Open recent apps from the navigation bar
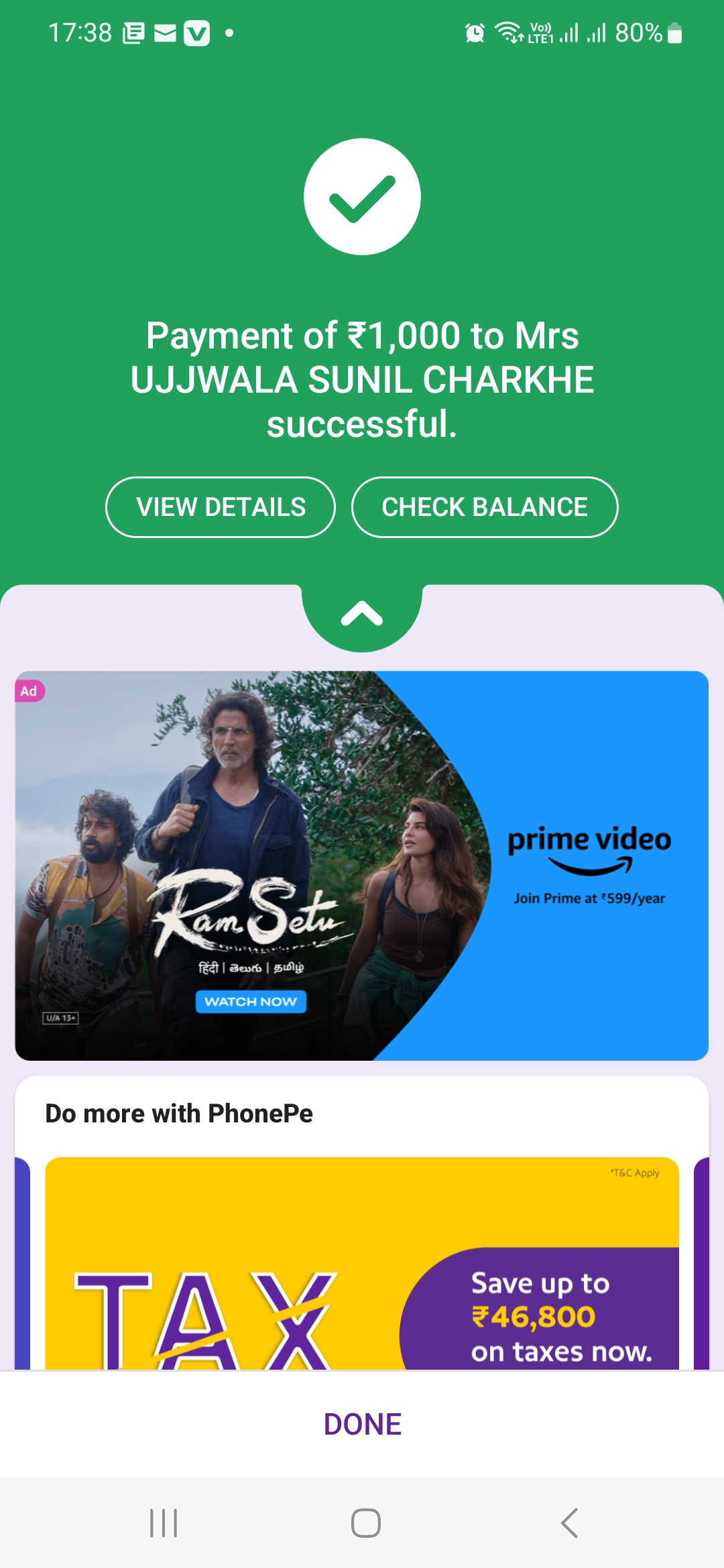 pos(164,1523)
